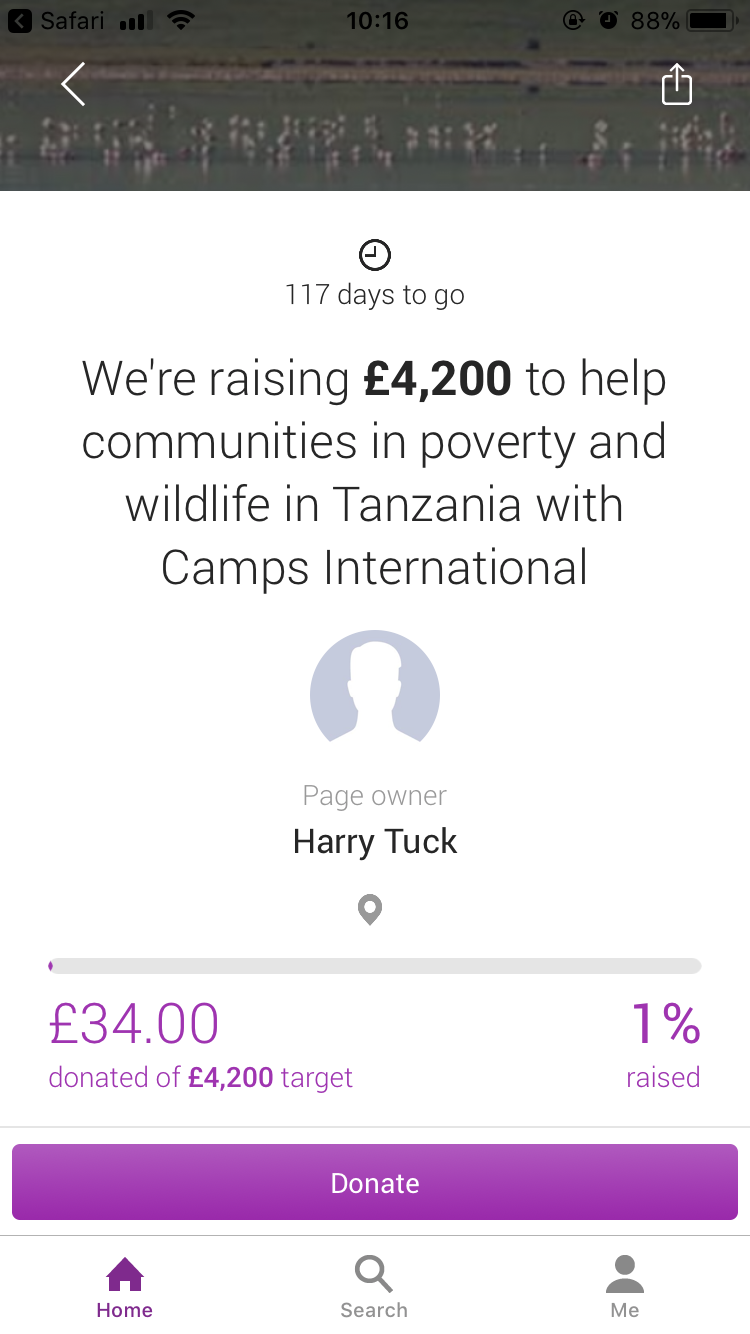
Task: Switch to the Home tab
Action: (125, 1287)
